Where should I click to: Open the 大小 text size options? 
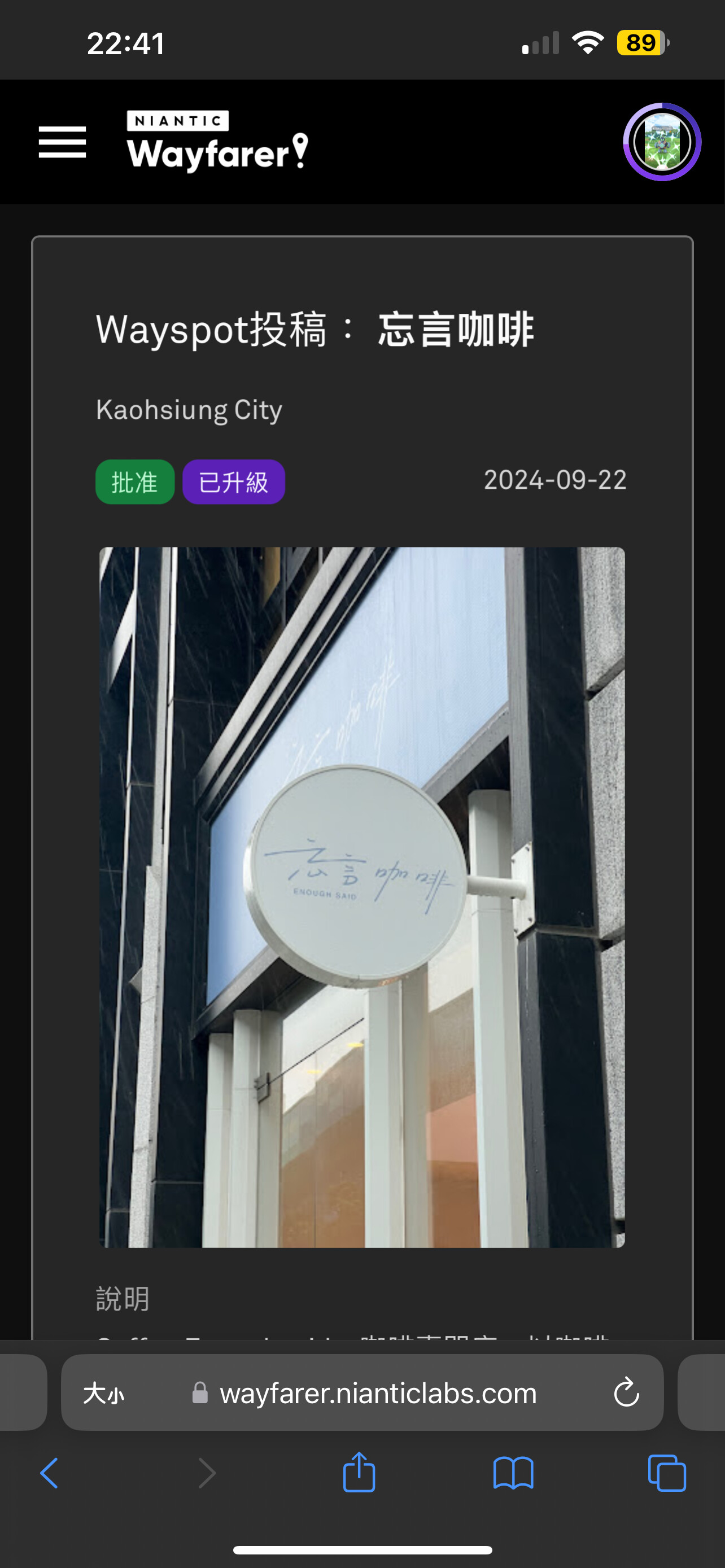(104, 1392)
